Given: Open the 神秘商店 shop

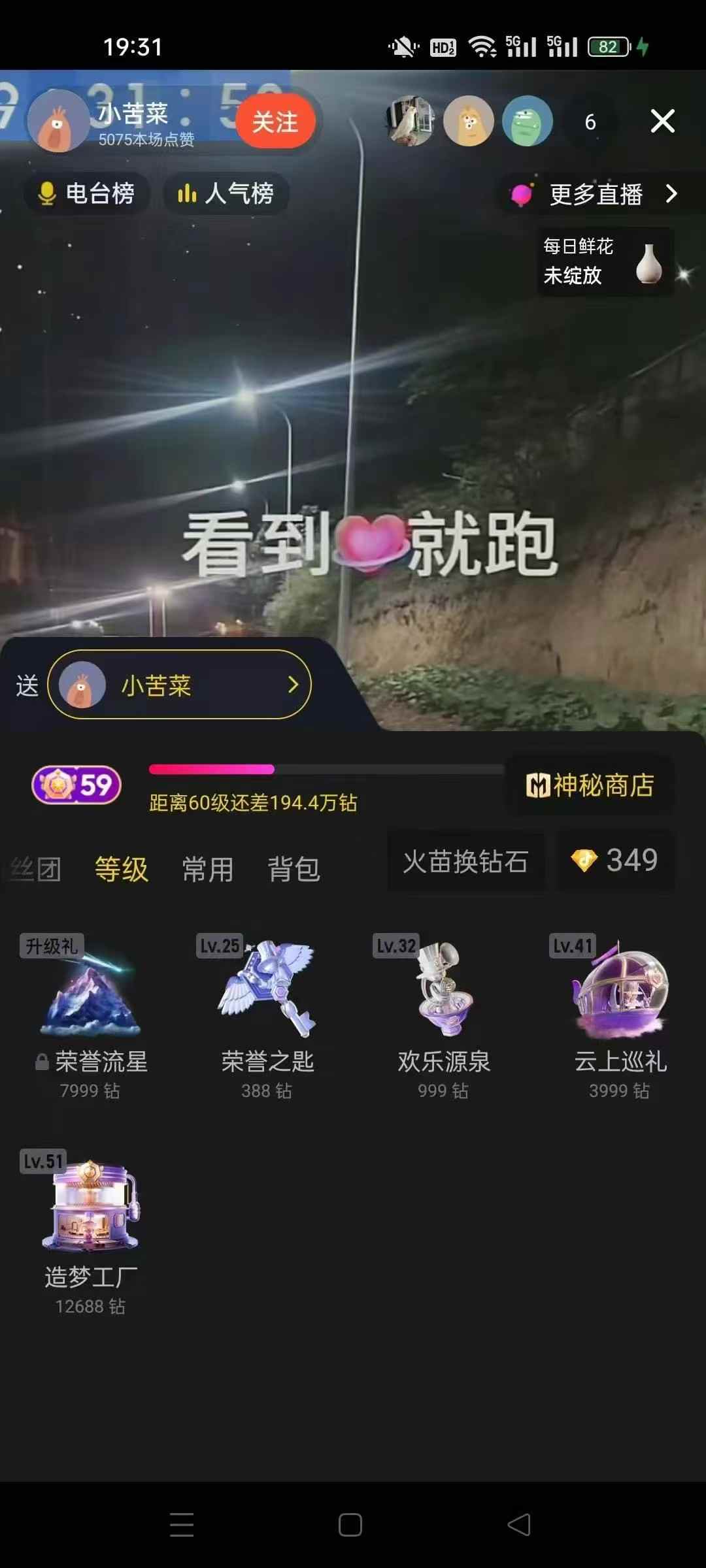Looking at the screenshot, I should pos(590,785).
